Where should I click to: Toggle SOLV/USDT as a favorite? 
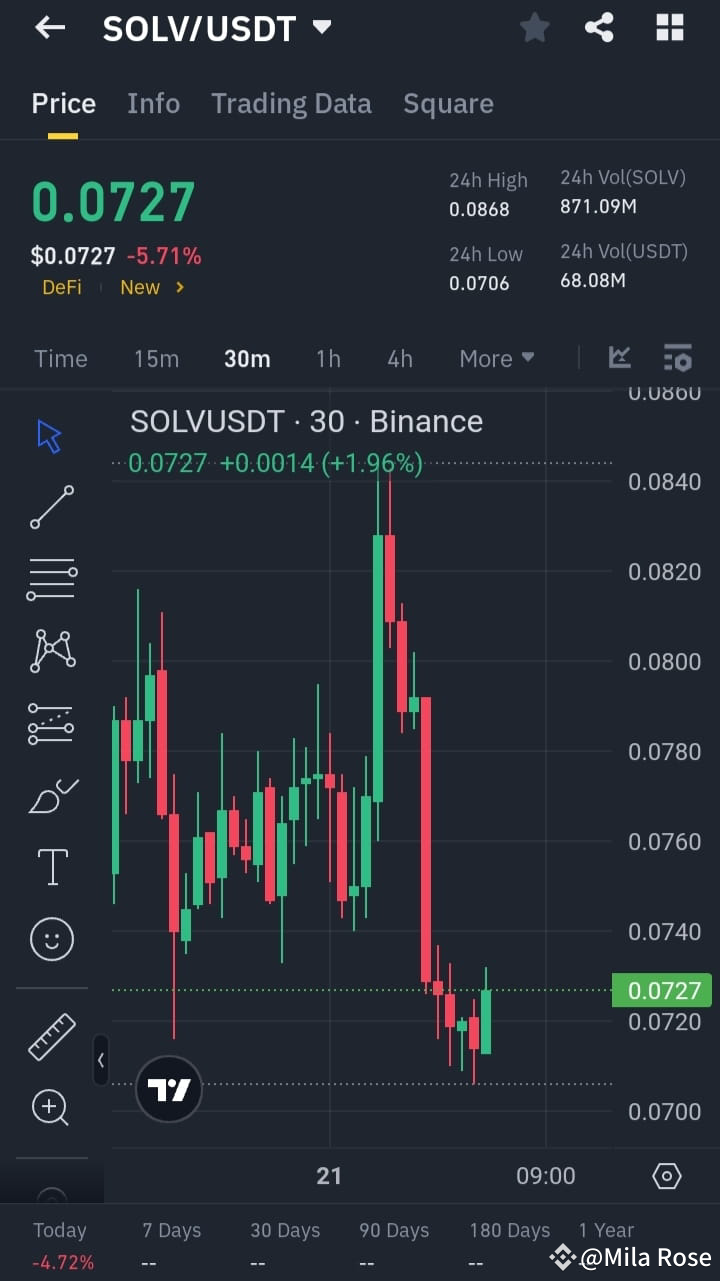pyautogui.click(x=534, y=27)
